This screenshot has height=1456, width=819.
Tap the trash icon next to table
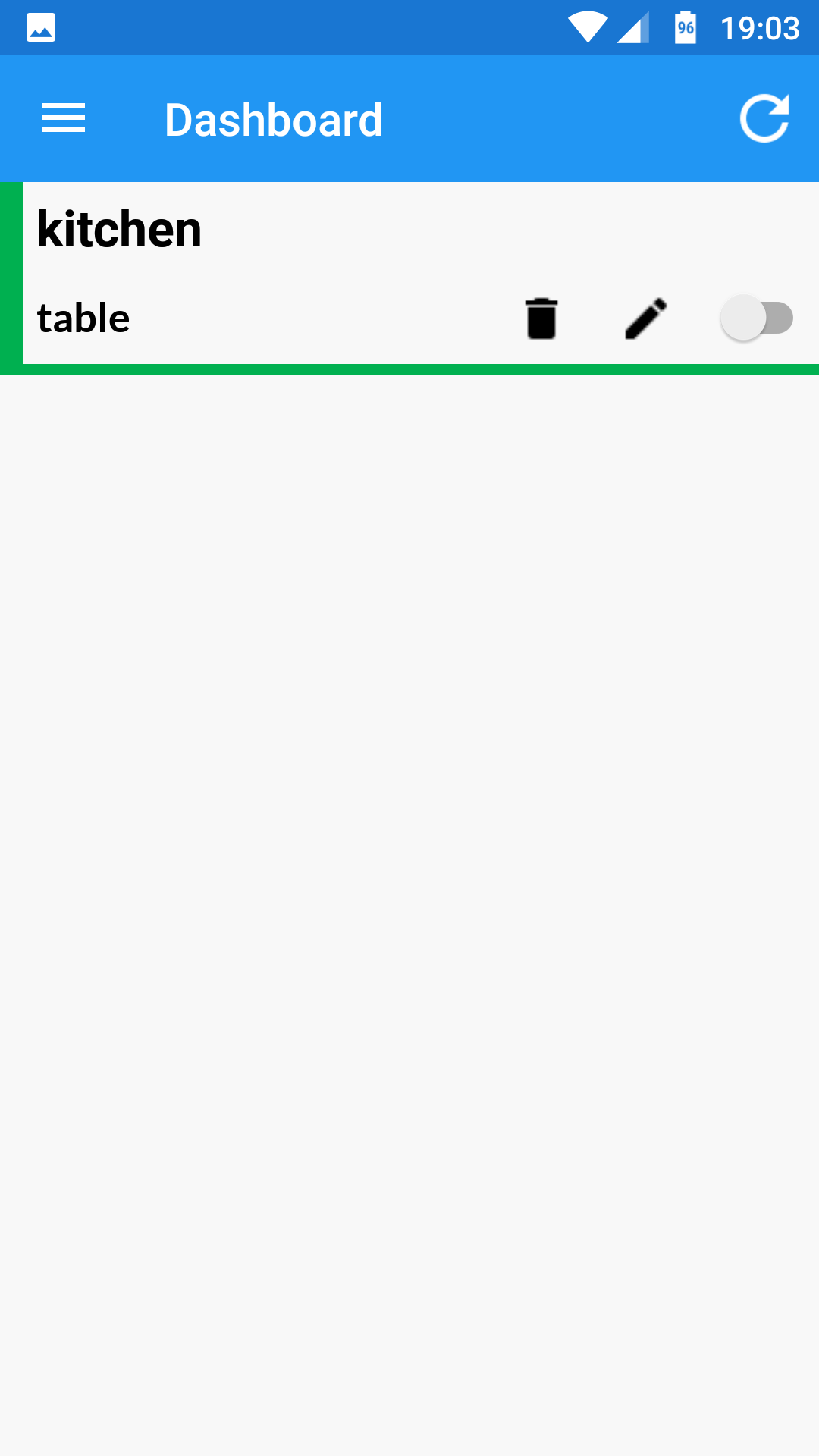541,318
